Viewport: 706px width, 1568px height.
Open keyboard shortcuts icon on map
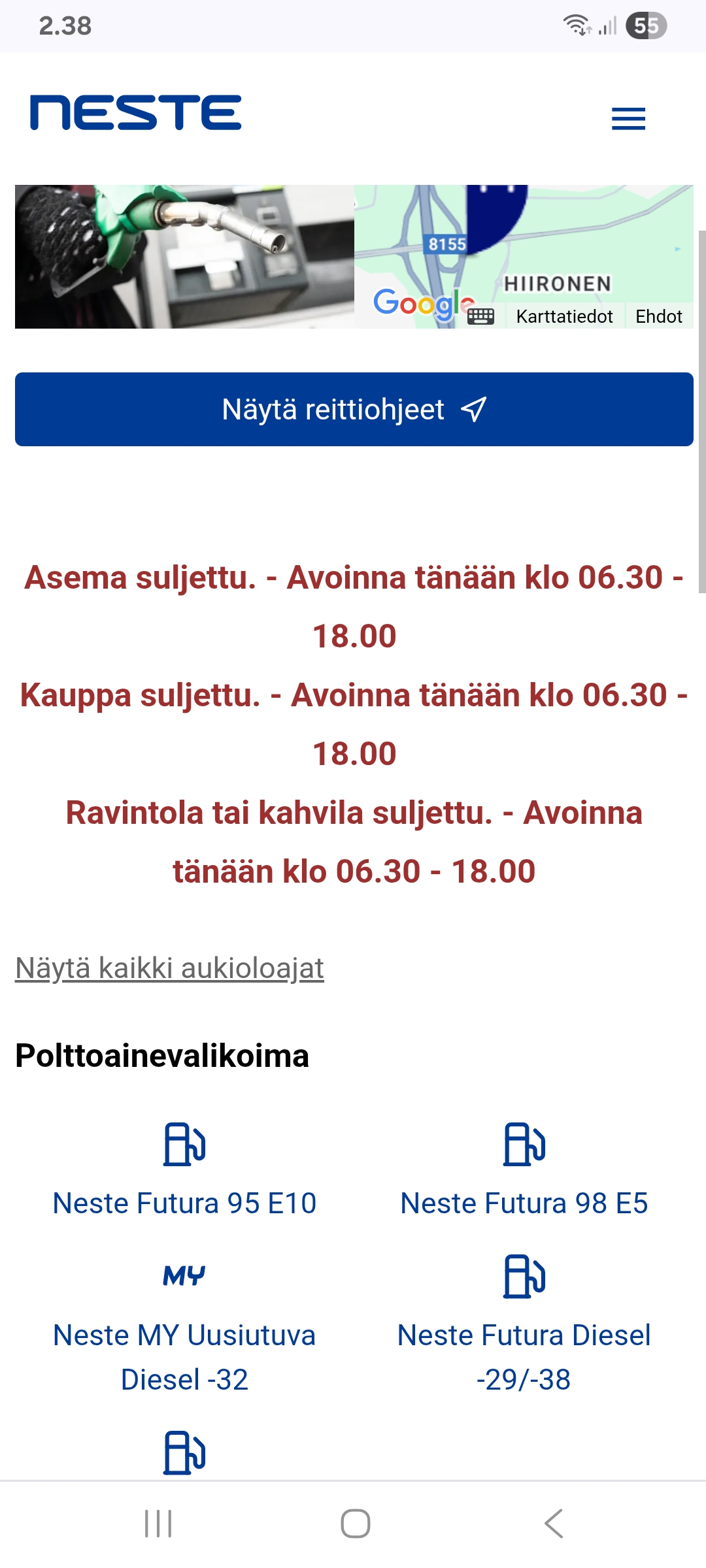(x=481, y=317)
